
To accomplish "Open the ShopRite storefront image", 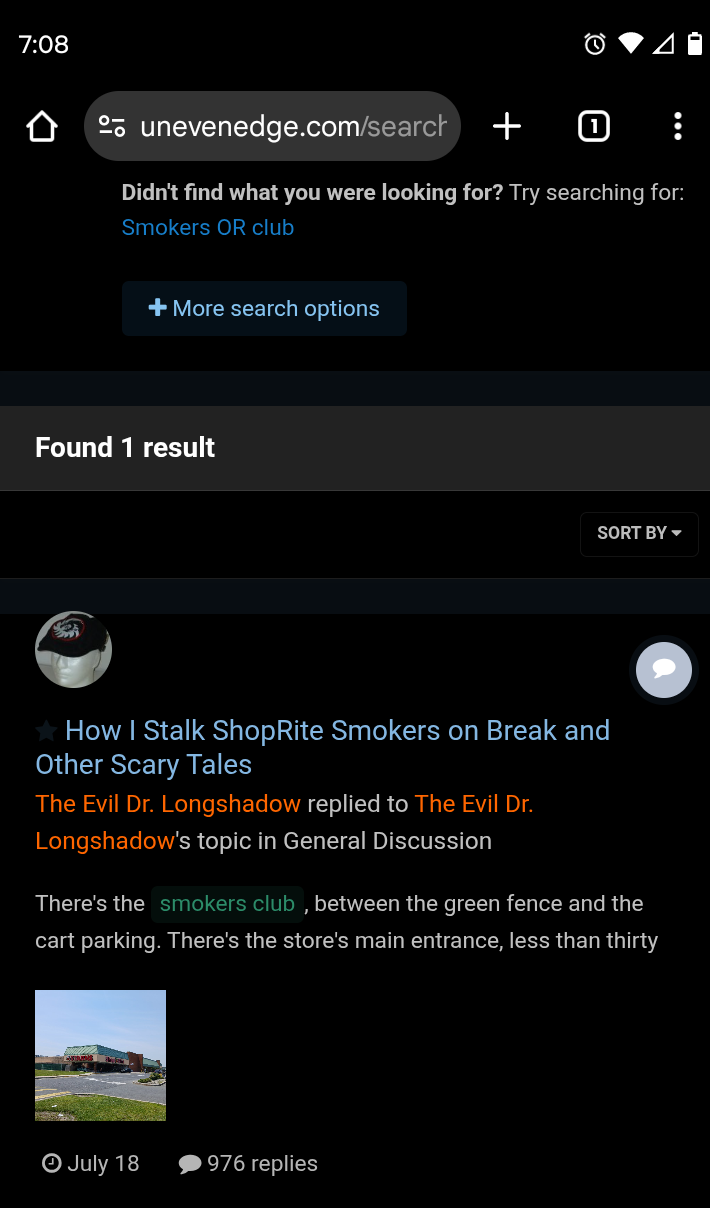I will point(100,1055).
